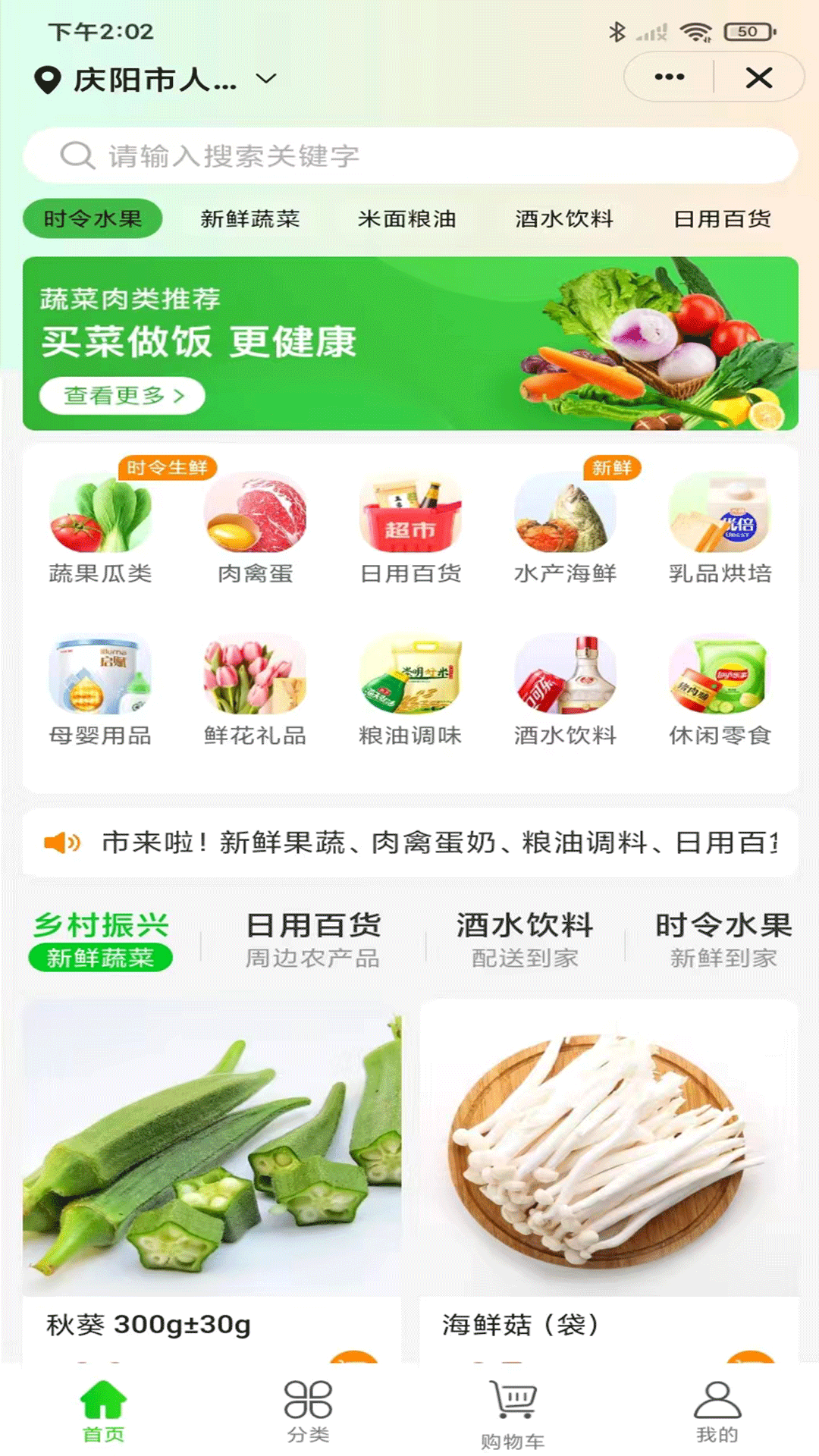Close the mini-program
The image size is (819, 1456).
pos(758,77)
